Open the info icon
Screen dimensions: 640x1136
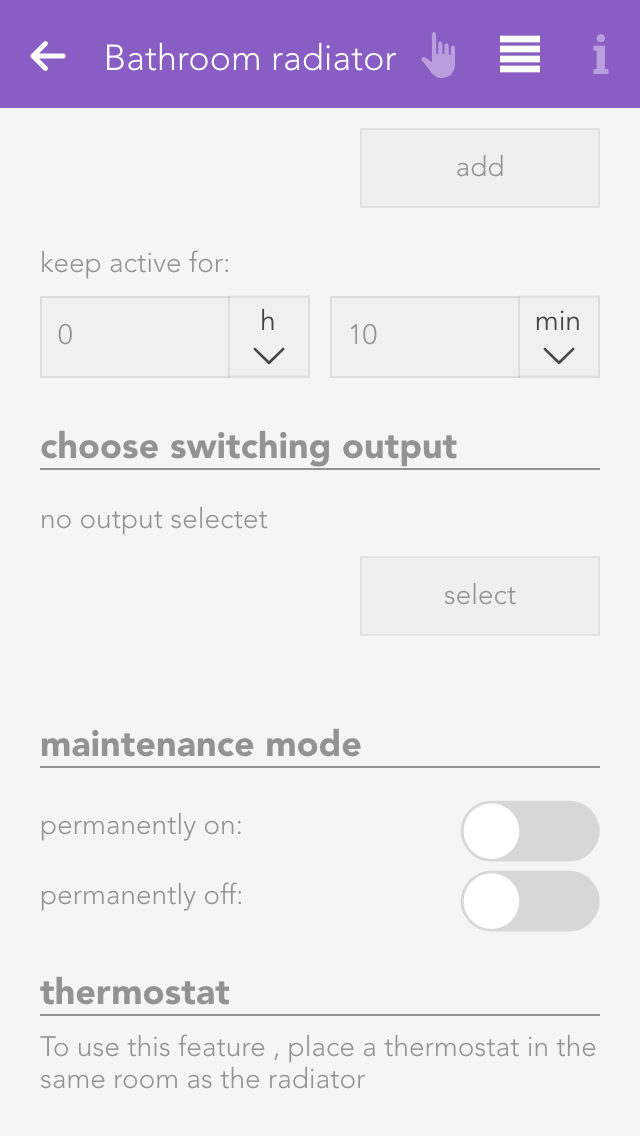pyautogui.click(x=600, y=56)
